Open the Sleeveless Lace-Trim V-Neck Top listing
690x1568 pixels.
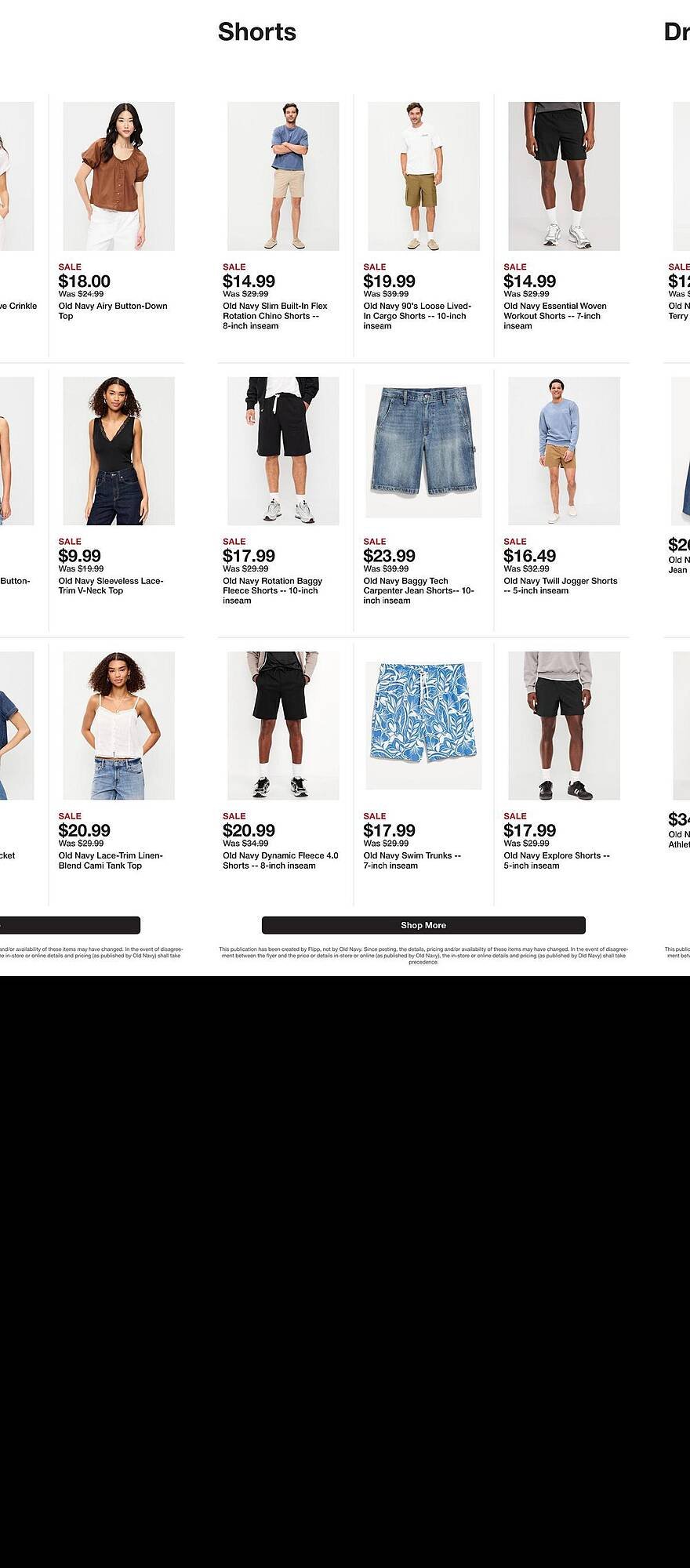point(112,585)
